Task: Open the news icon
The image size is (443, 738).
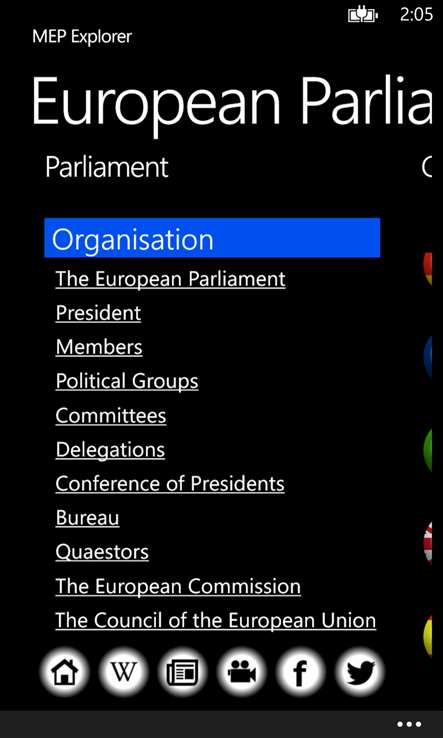Action: pyautogui.click(x=183, y=672)
